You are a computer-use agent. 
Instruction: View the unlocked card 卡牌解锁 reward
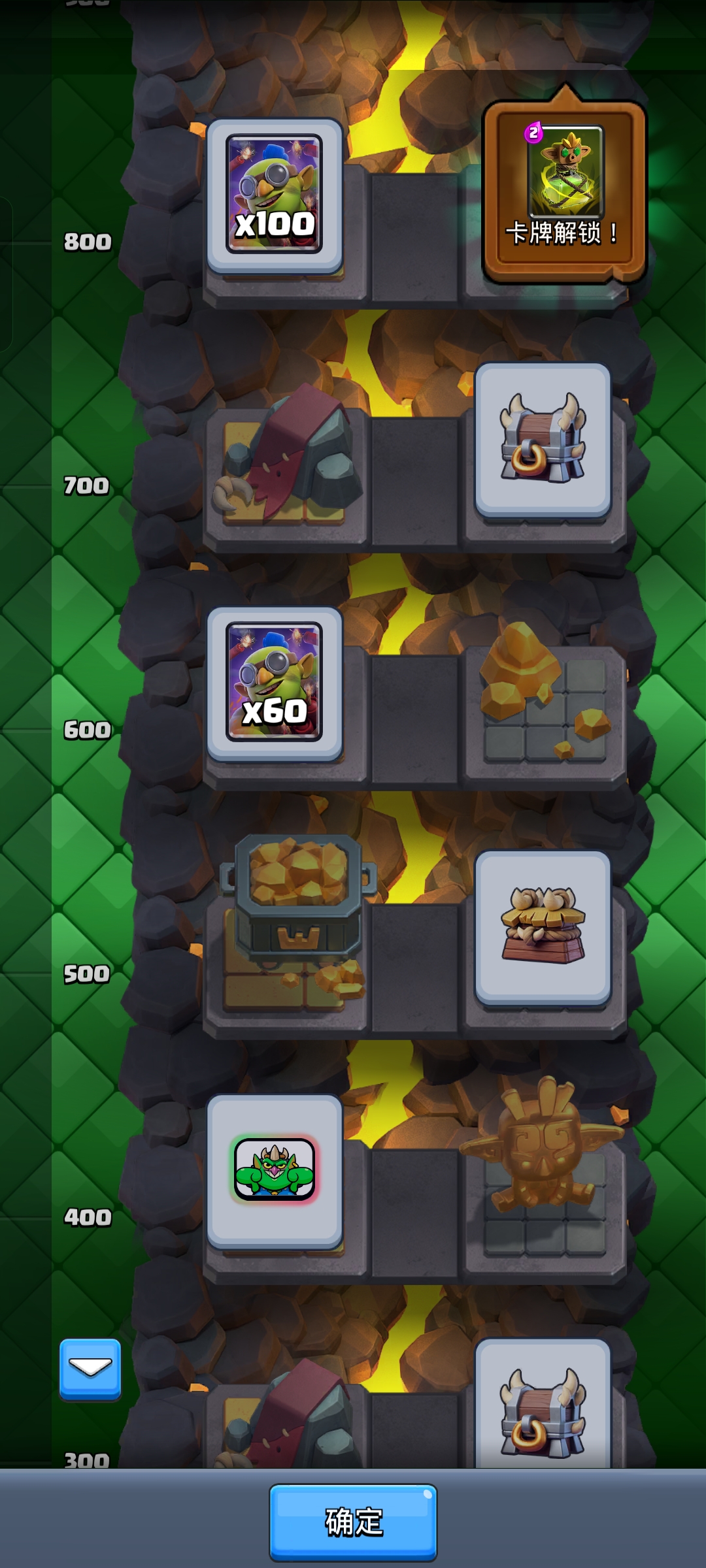tap(563, 191)
